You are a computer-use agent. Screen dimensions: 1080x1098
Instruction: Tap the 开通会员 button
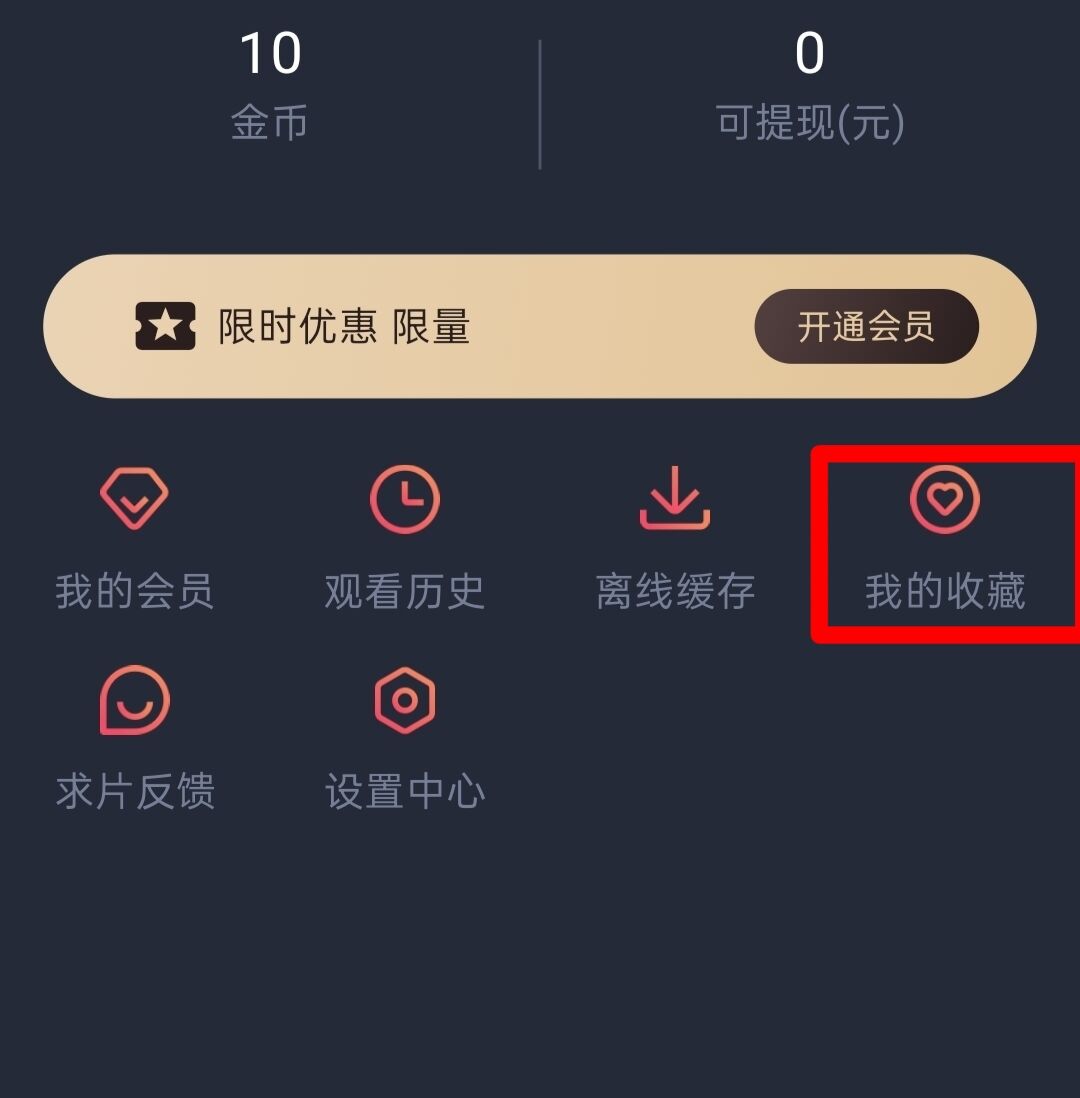point(866,327)
